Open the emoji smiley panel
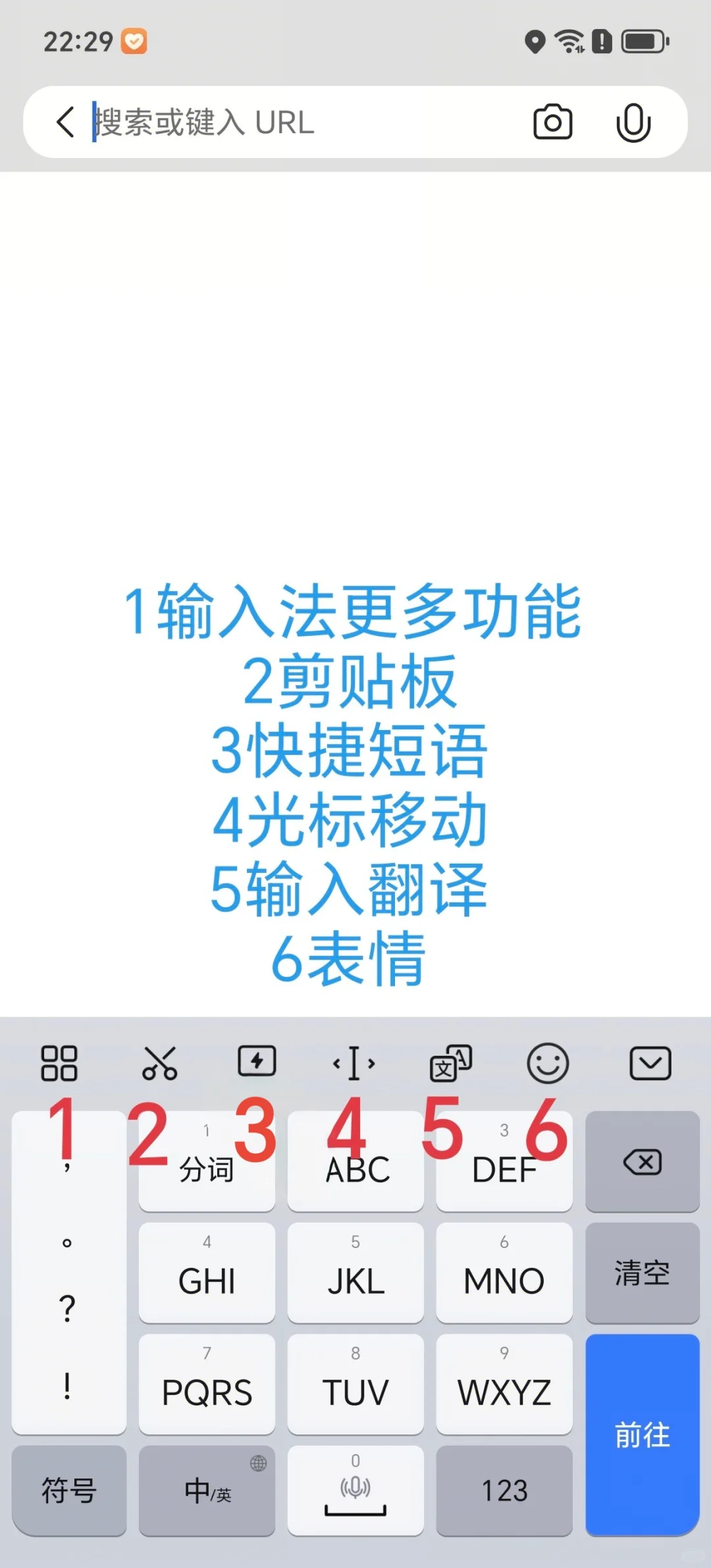 coord(548,1063)
